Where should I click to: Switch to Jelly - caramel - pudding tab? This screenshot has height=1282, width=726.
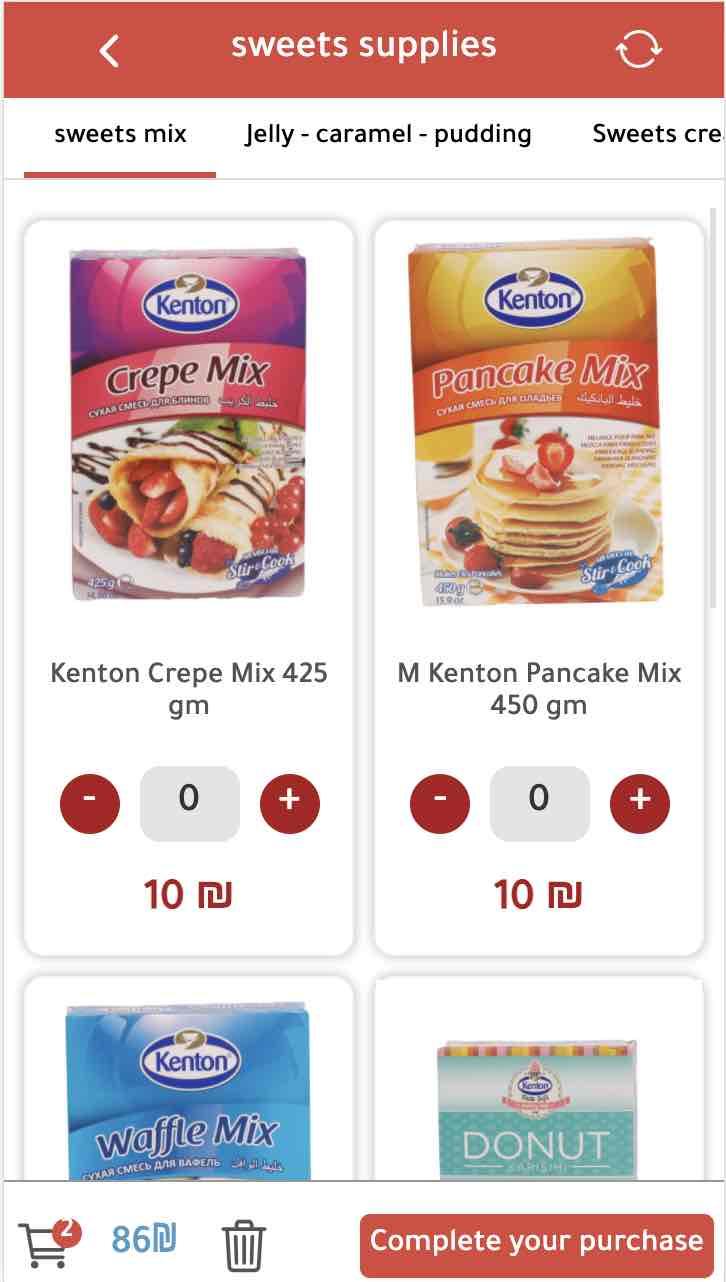388,134
